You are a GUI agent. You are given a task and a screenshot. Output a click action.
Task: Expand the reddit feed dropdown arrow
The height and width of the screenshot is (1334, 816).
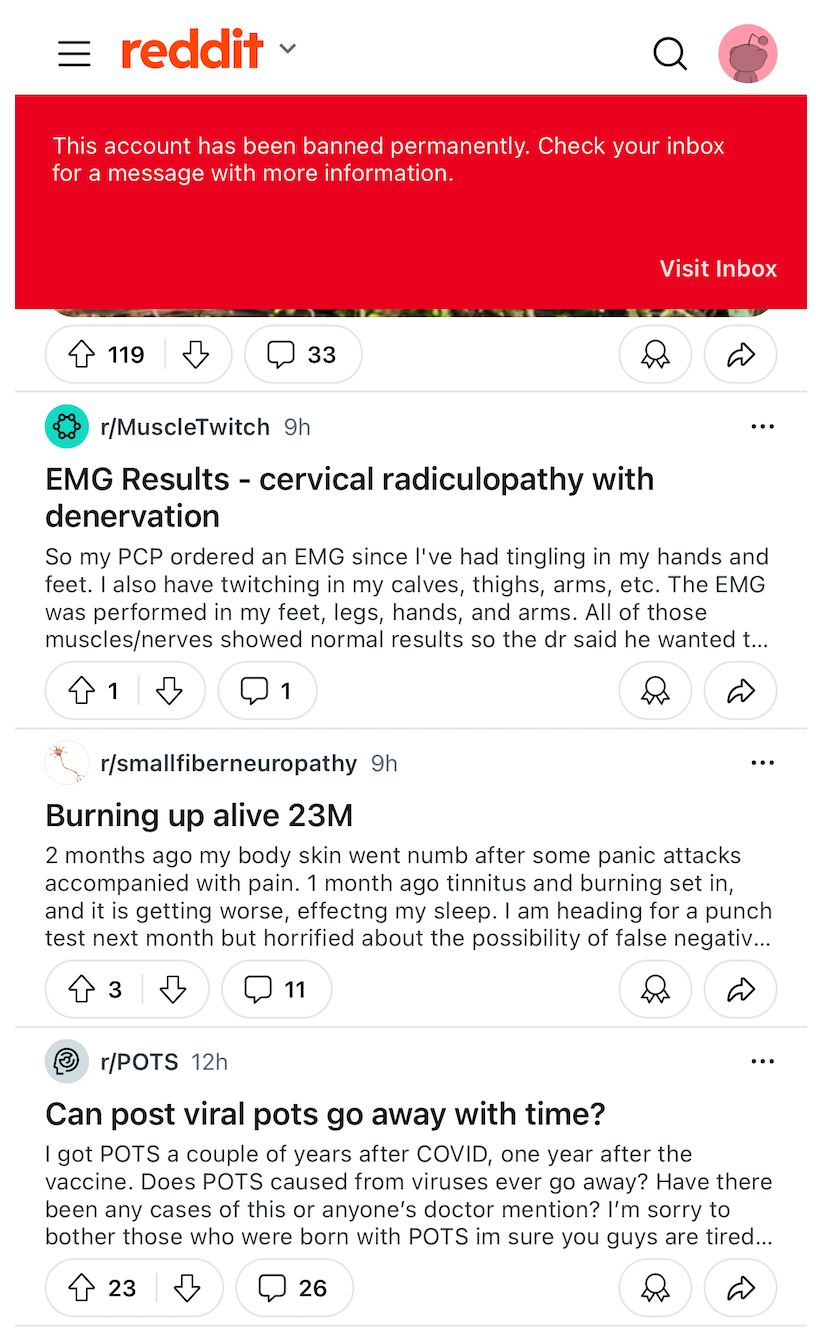click(287, 49)
